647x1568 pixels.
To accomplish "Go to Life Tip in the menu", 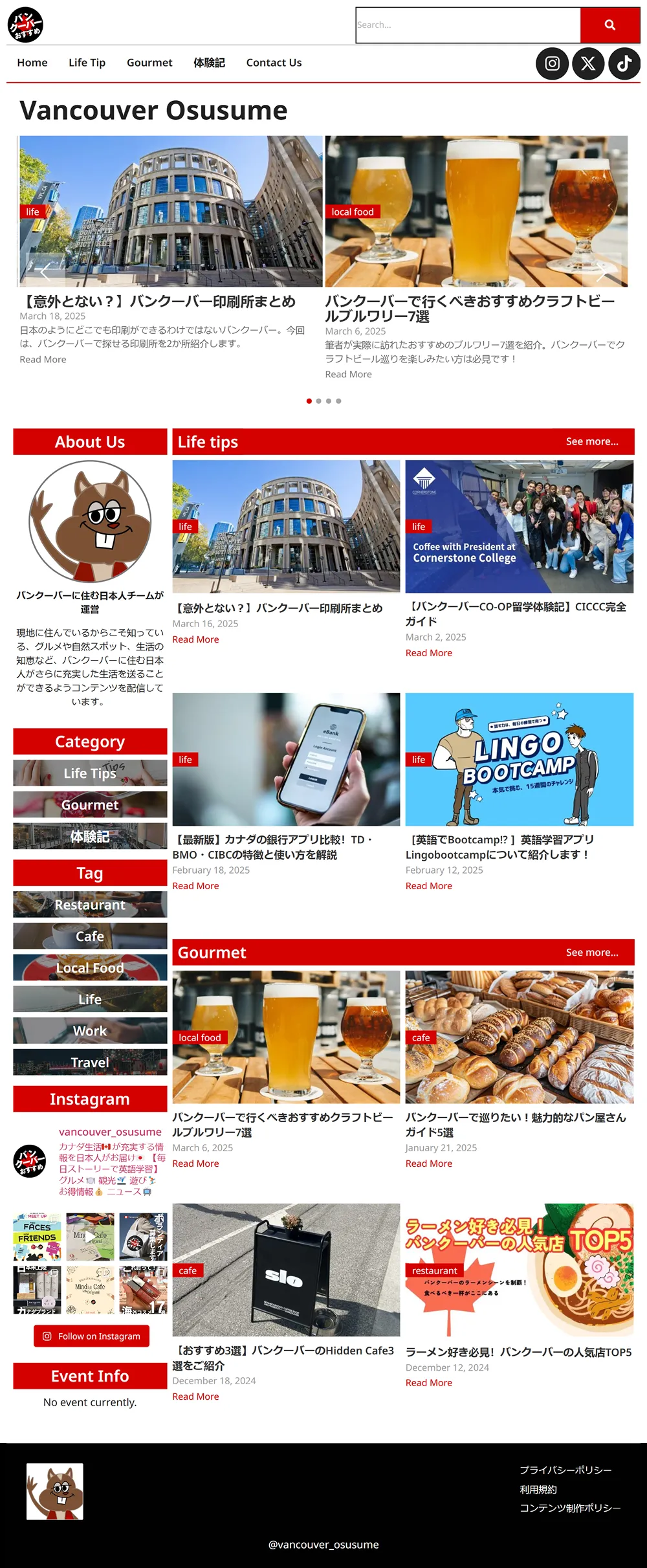I will (87, 63).
